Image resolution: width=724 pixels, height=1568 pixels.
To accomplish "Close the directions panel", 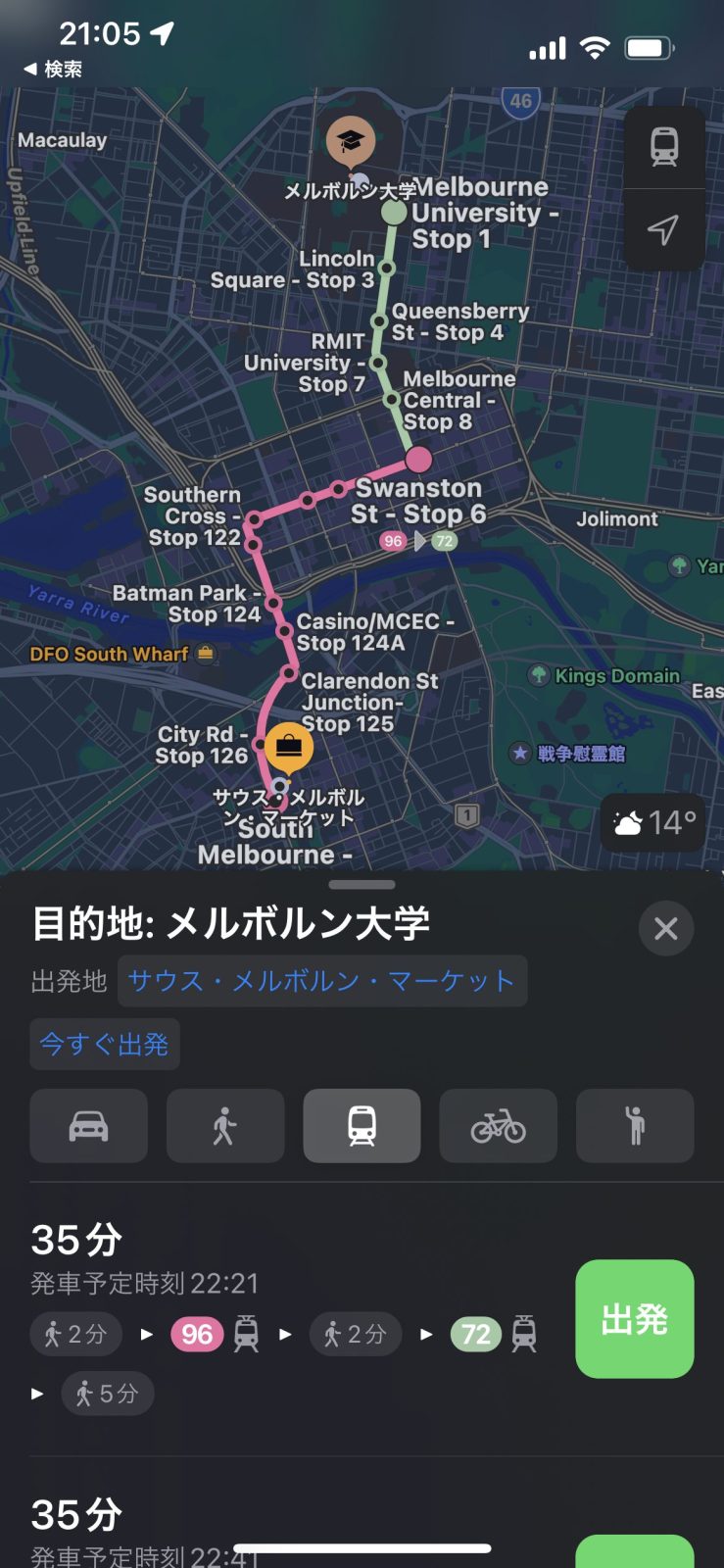I will point(665,928).
